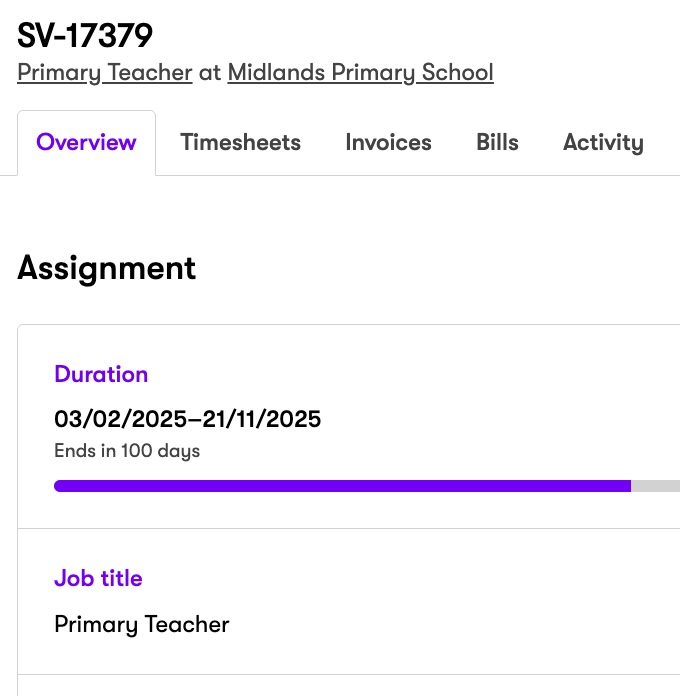
Task: View the Activity tab
Action: (x=602, y=143)
